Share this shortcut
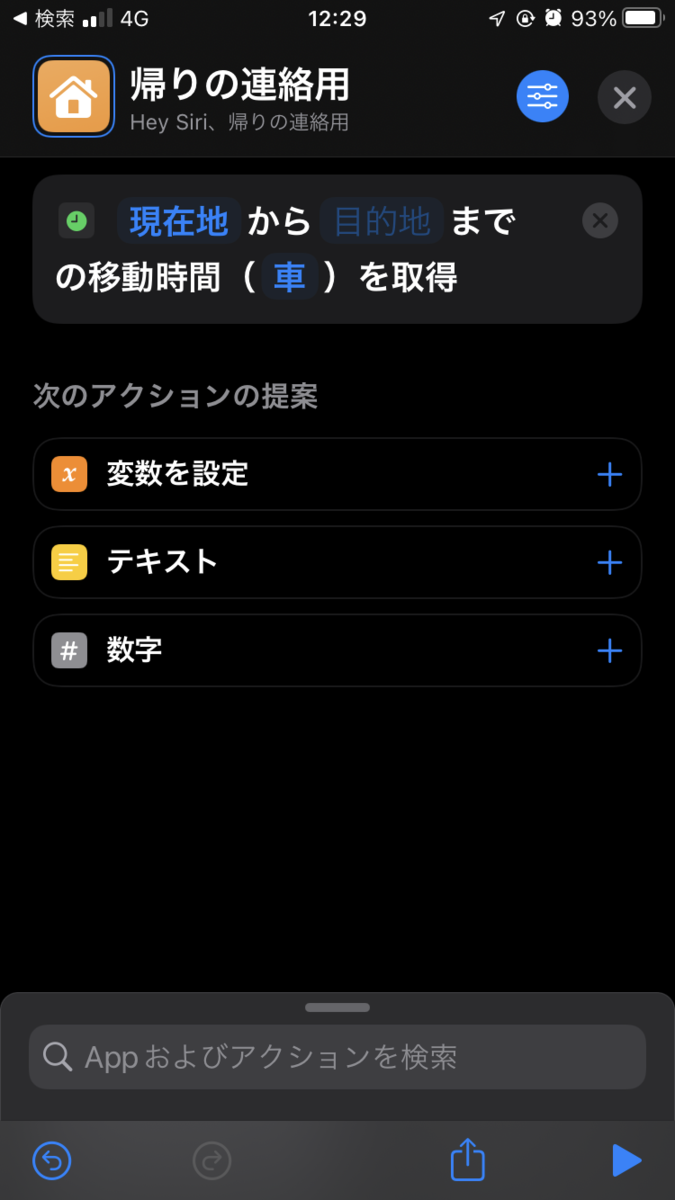 pos(467,1158)
